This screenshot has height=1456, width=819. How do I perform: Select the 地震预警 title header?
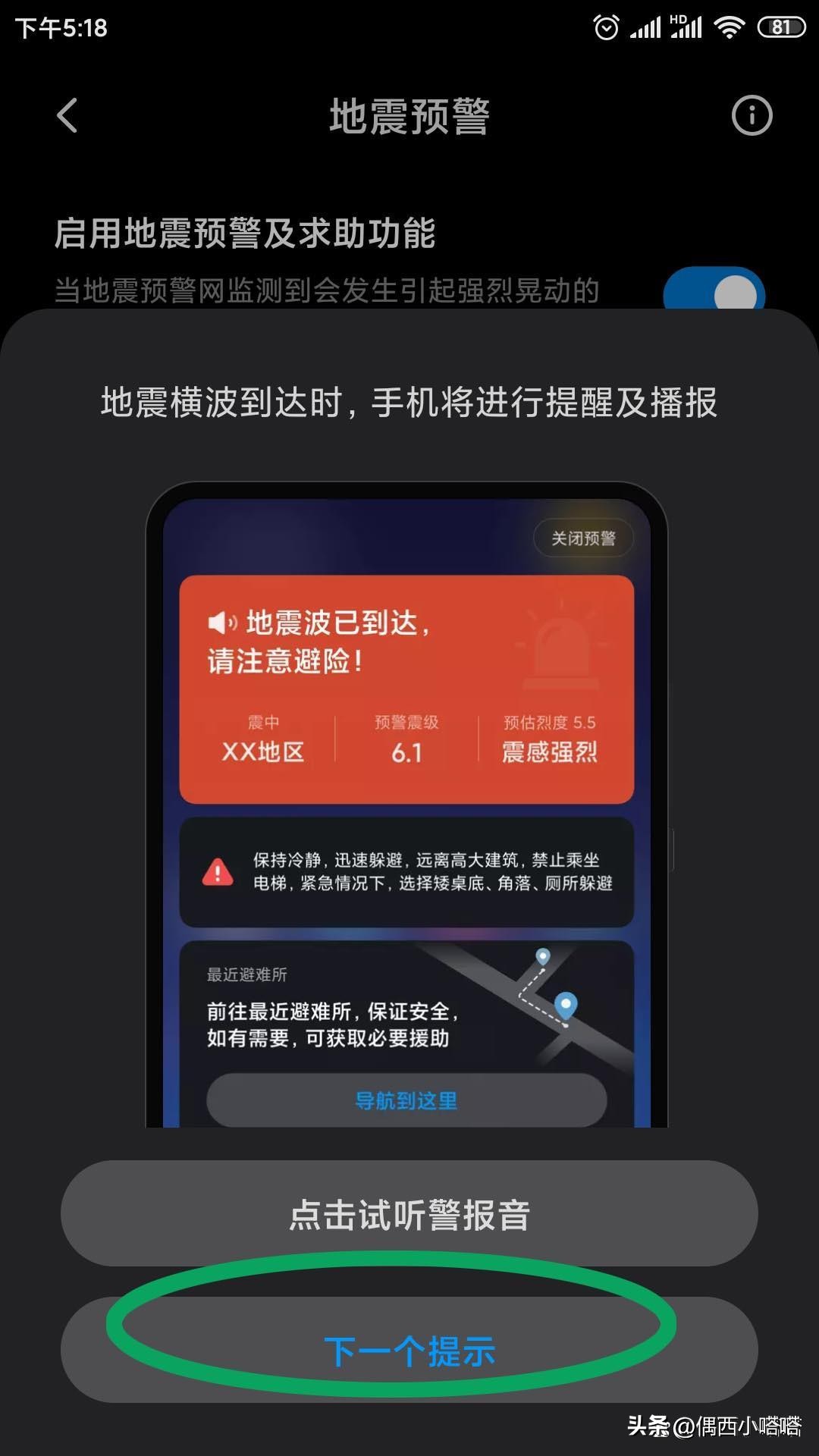(409, 115)
